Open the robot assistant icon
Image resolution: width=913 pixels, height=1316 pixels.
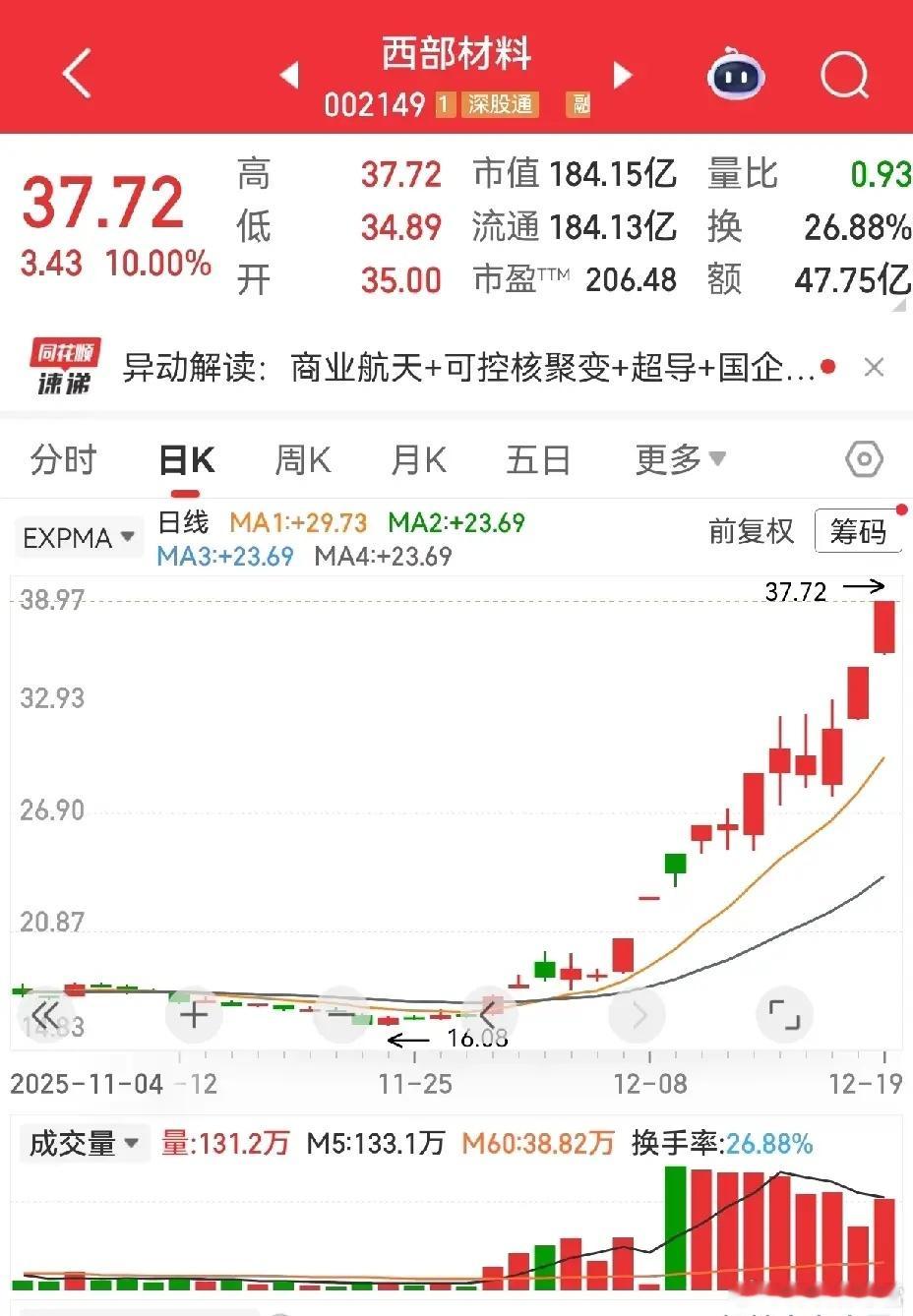click(736, 74)
